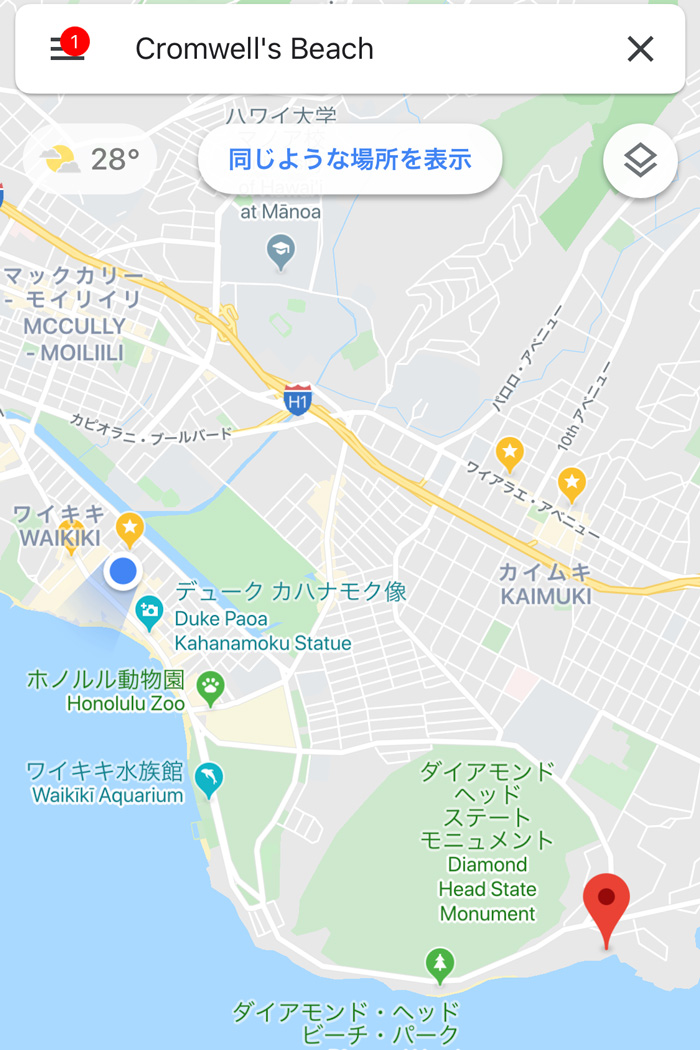Clear the Cromwell's Beach search
The height and width of the screenshot is (1050, 700).
(x=640, y=49)
